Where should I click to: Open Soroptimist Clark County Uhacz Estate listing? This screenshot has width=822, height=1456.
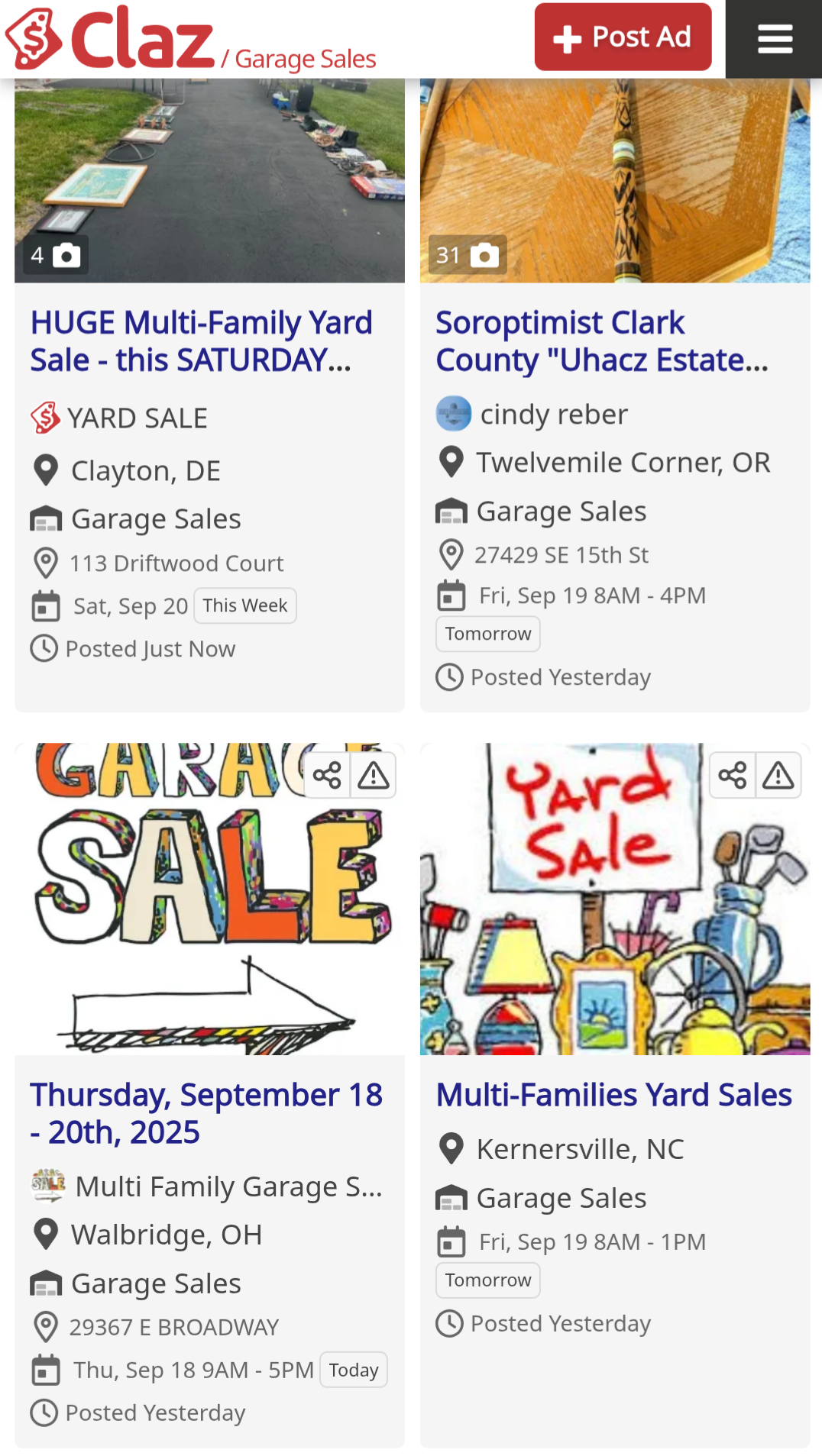click(x=602, y=341)
